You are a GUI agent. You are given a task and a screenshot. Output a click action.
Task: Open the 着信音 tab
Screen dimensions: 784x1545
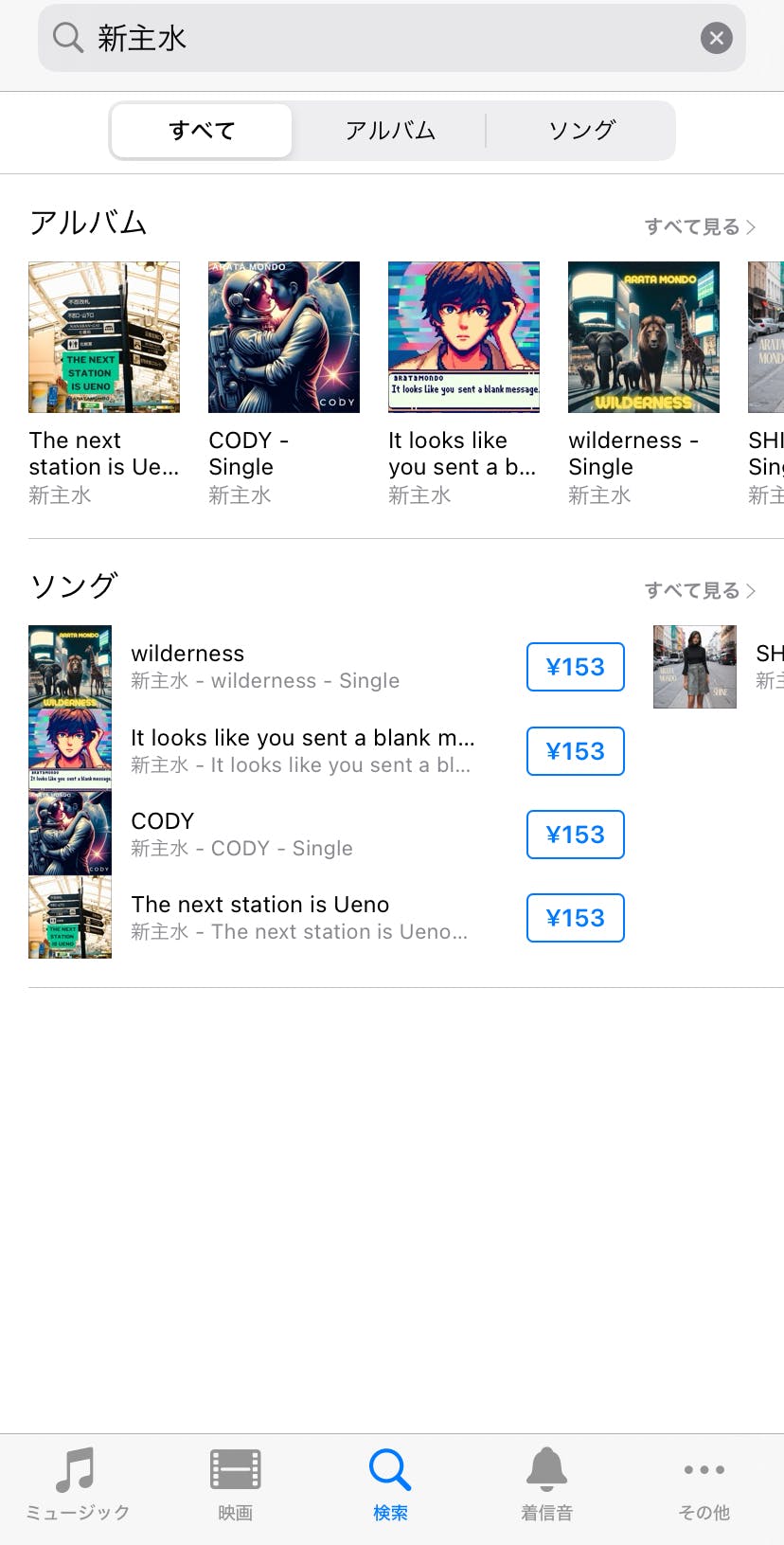coord(546,1484)
